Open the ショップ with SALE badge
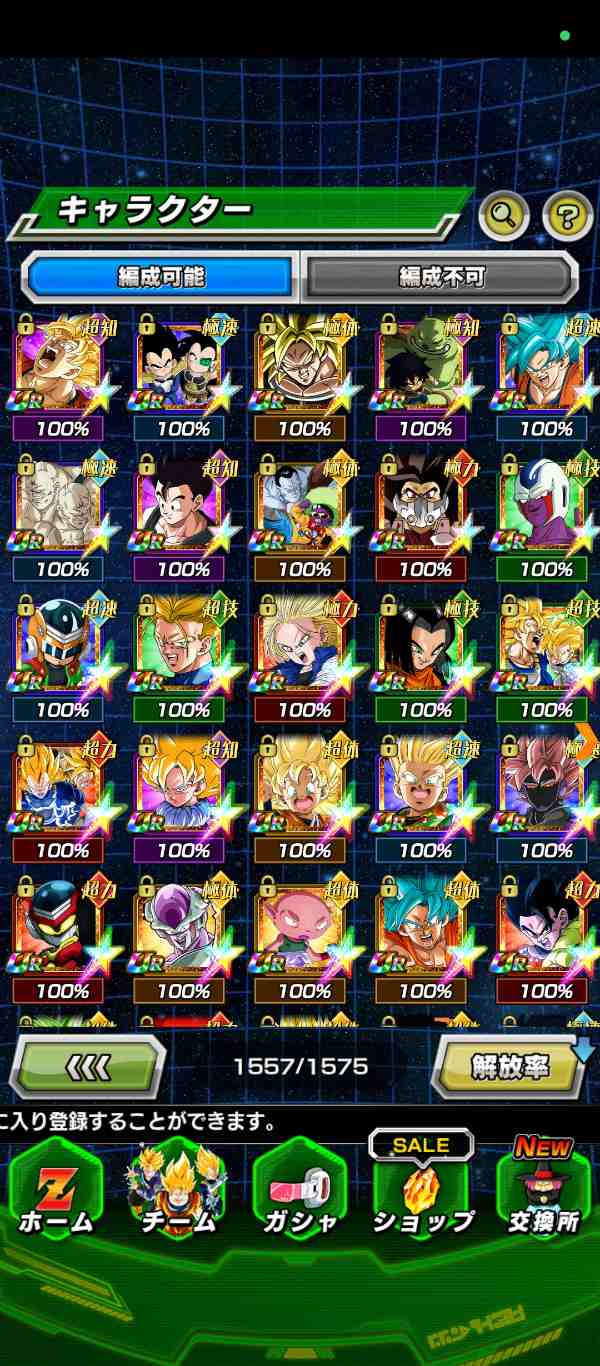The image size is (600, 1366). click(x=422, y=1190)
